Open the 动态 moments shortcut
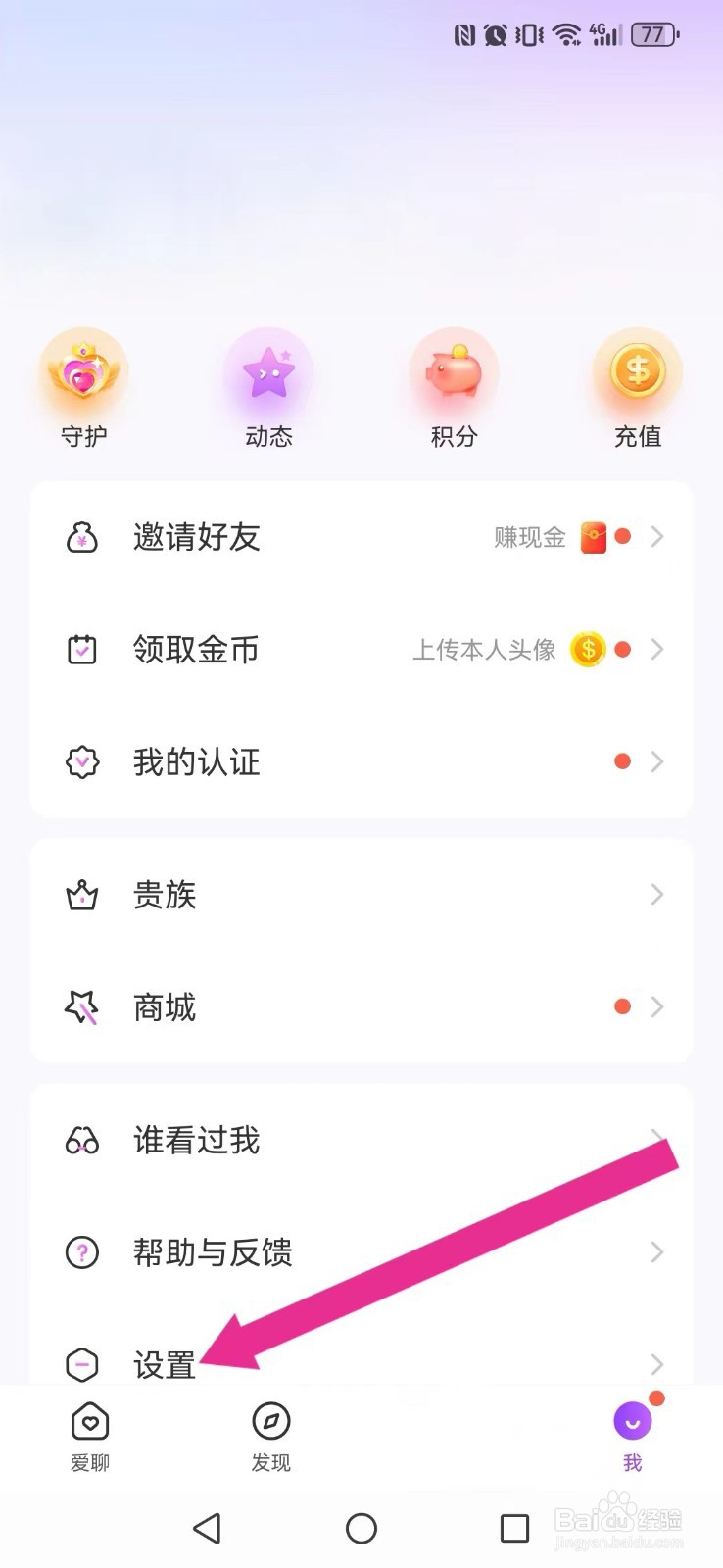Image resolution: width=723 pixels, height=1568 pixels. [x=268, y=389]
